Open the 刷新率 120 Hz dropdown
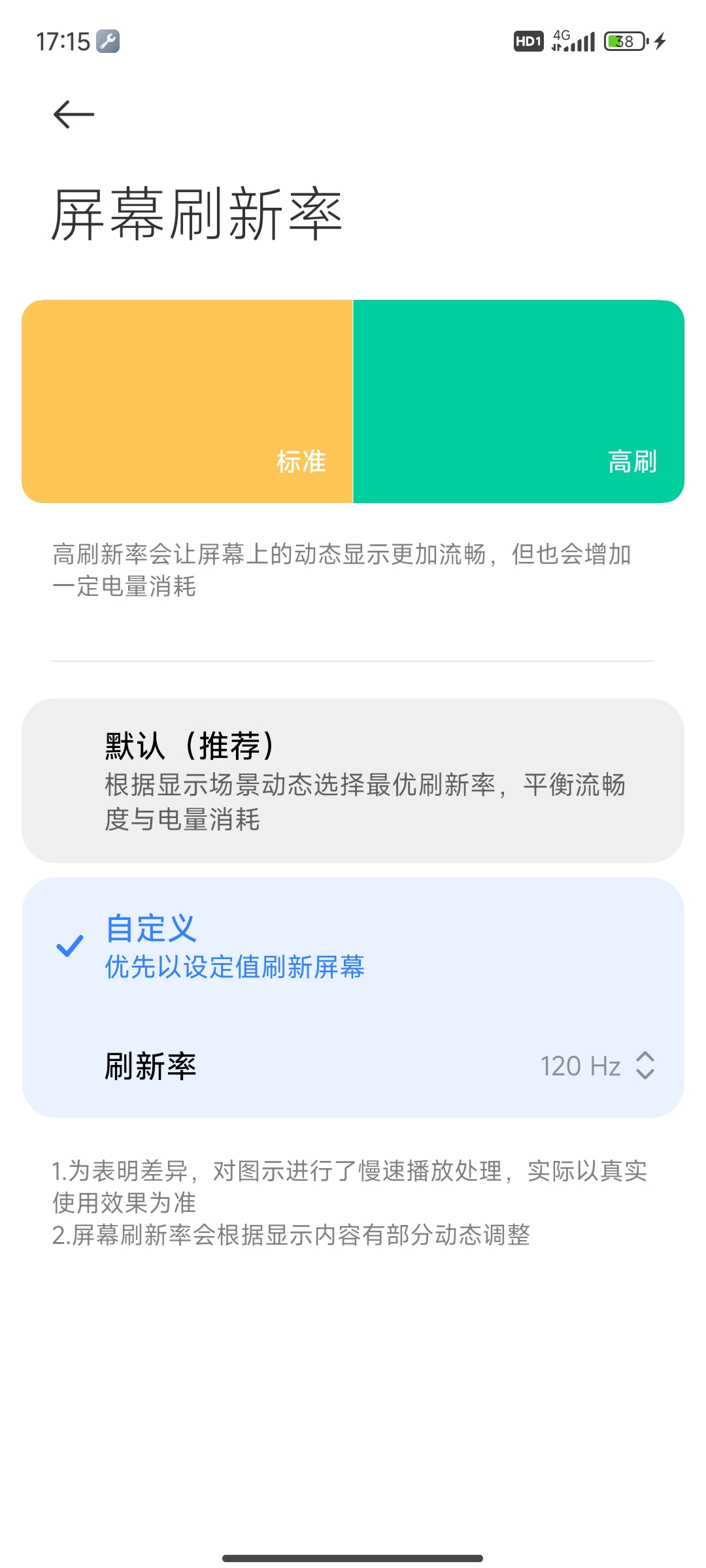Image resolution: width=706 pixels, height=1568 pixels. 353,1066
